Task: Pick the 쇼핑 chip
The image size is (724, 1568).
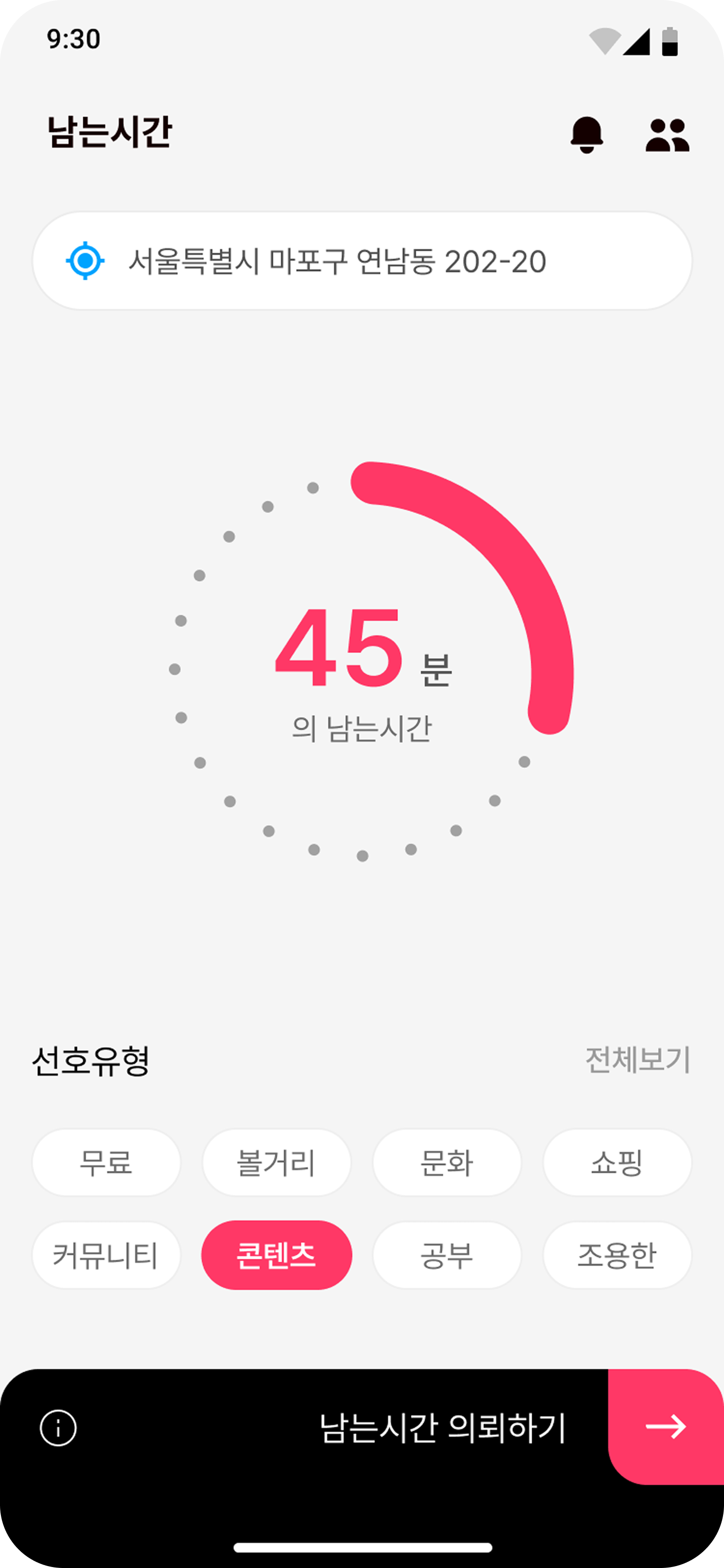Action: (x=617, y=1162)
